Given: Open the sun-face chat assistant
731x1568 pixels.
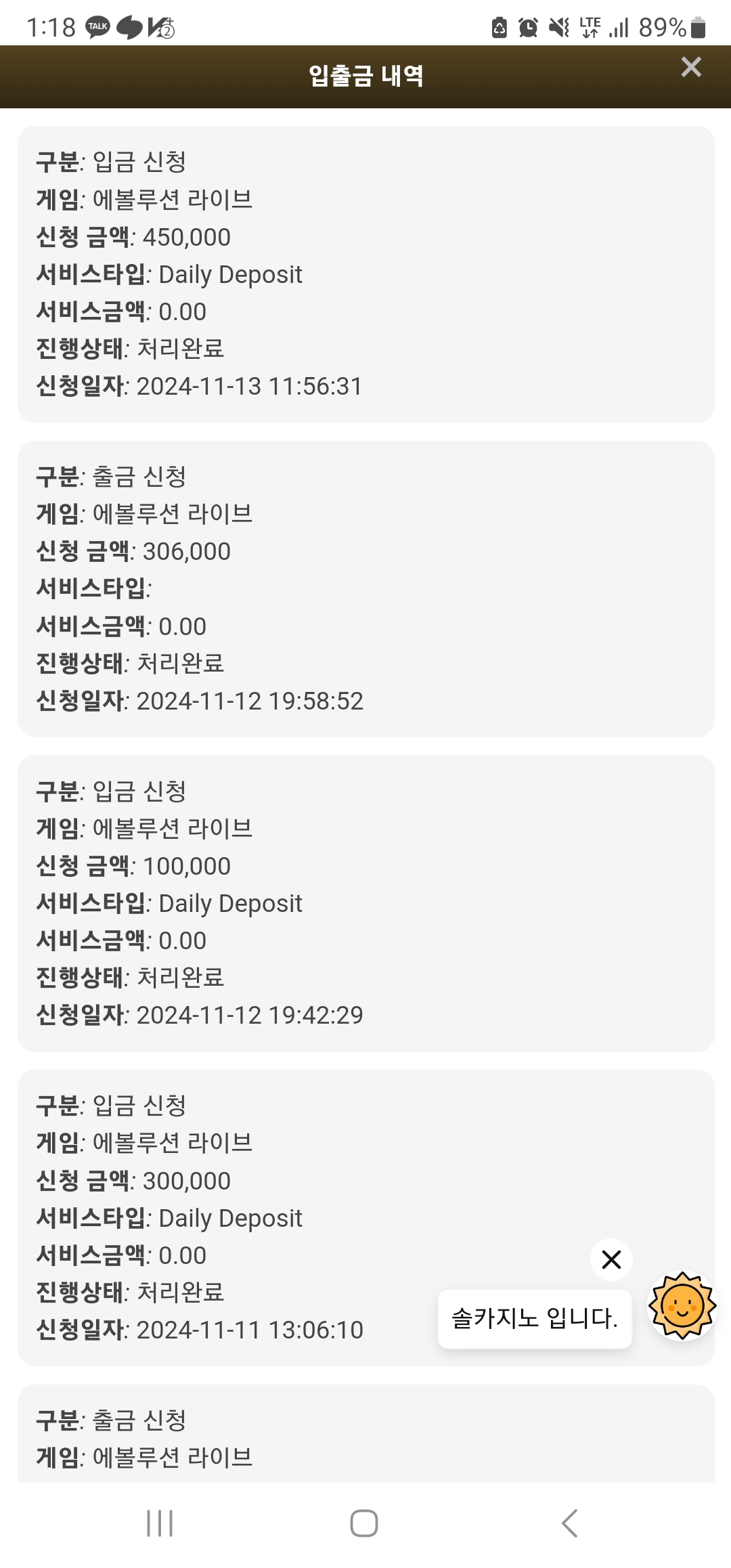Looking at the screenshot, I should point(682,1305).
